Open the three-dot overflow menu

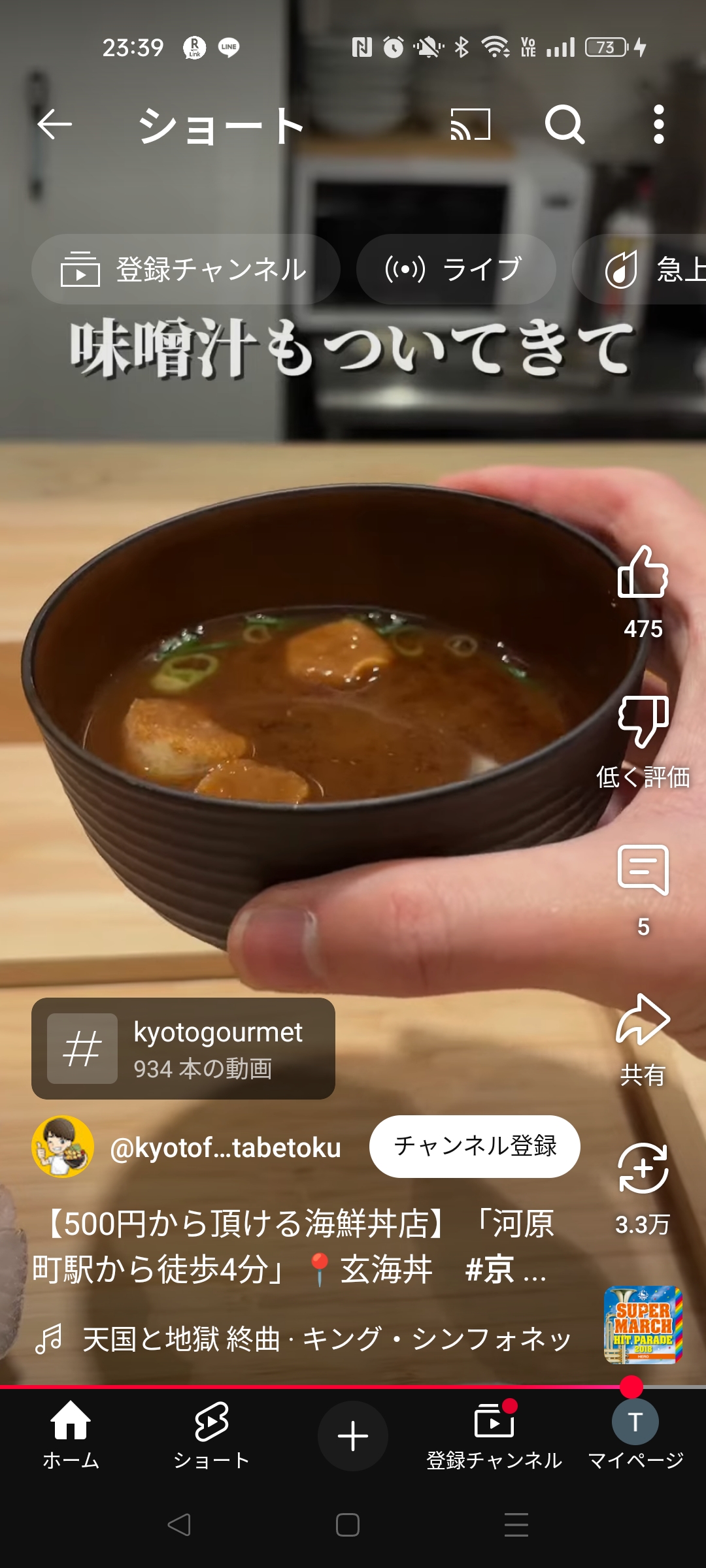658,124
